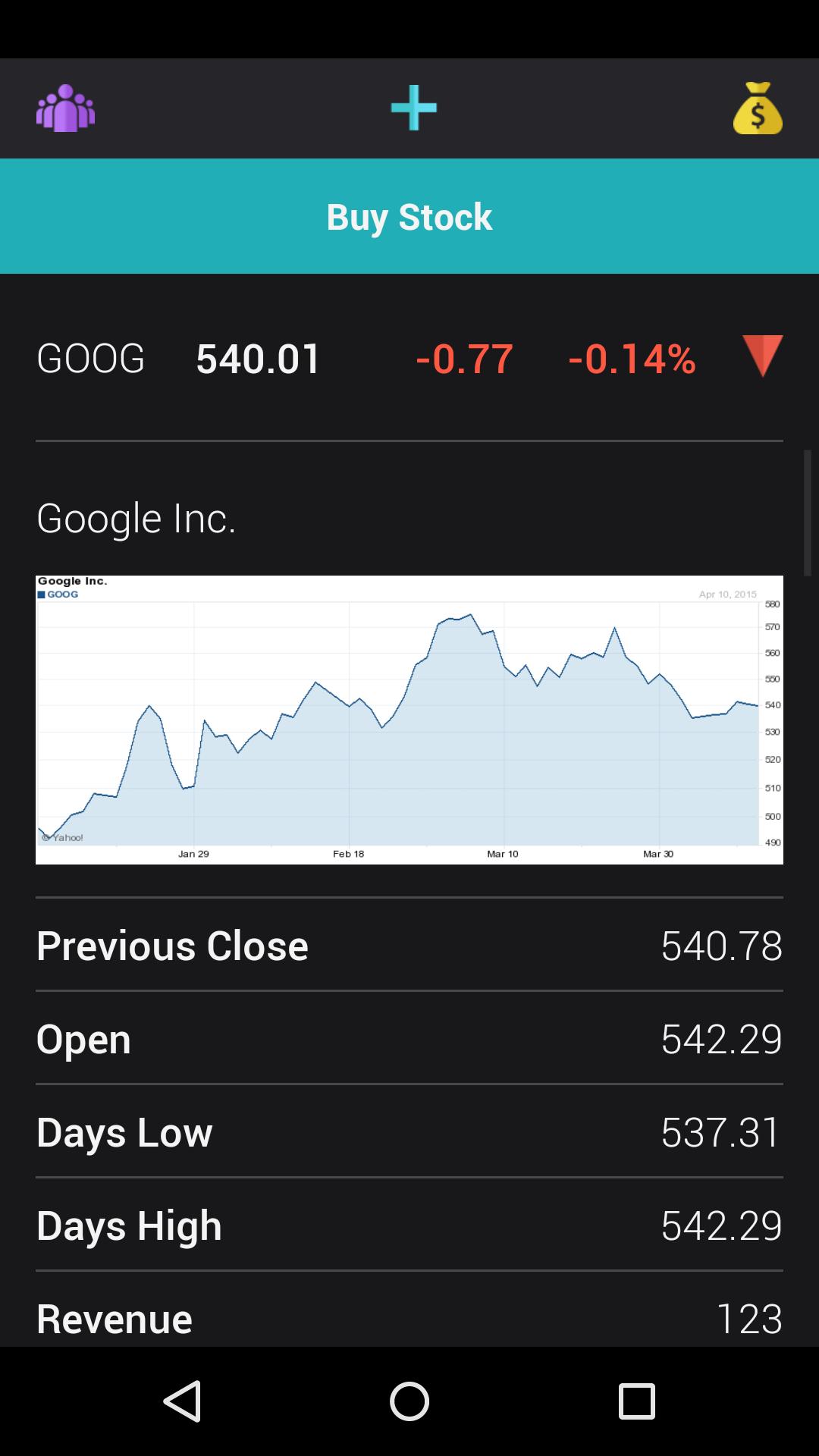
Task: Go back using system navigation
Action: [182, 1401]
